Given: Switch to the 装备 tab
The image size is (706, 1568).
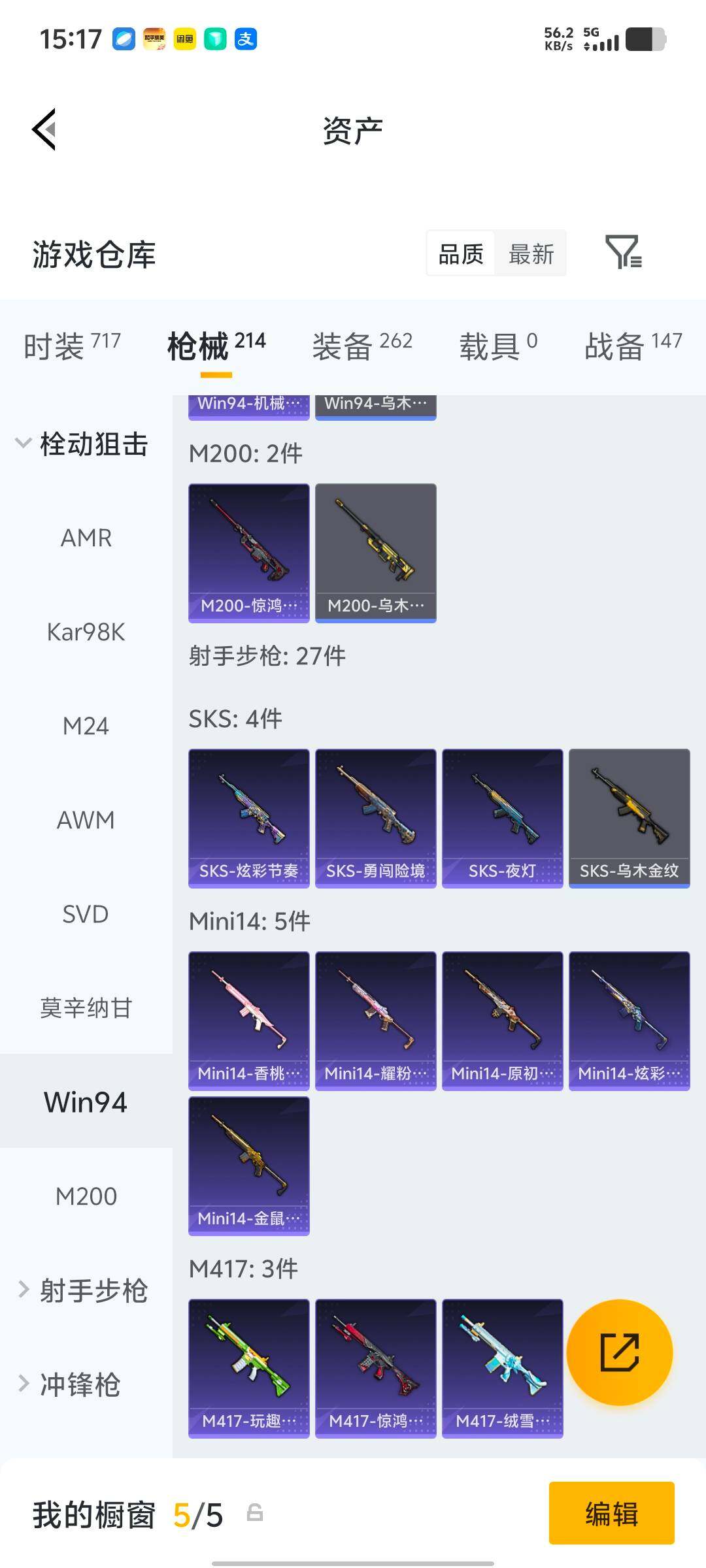Looking at the screenshot, I should pyautogui.click(x=362, y=345).
